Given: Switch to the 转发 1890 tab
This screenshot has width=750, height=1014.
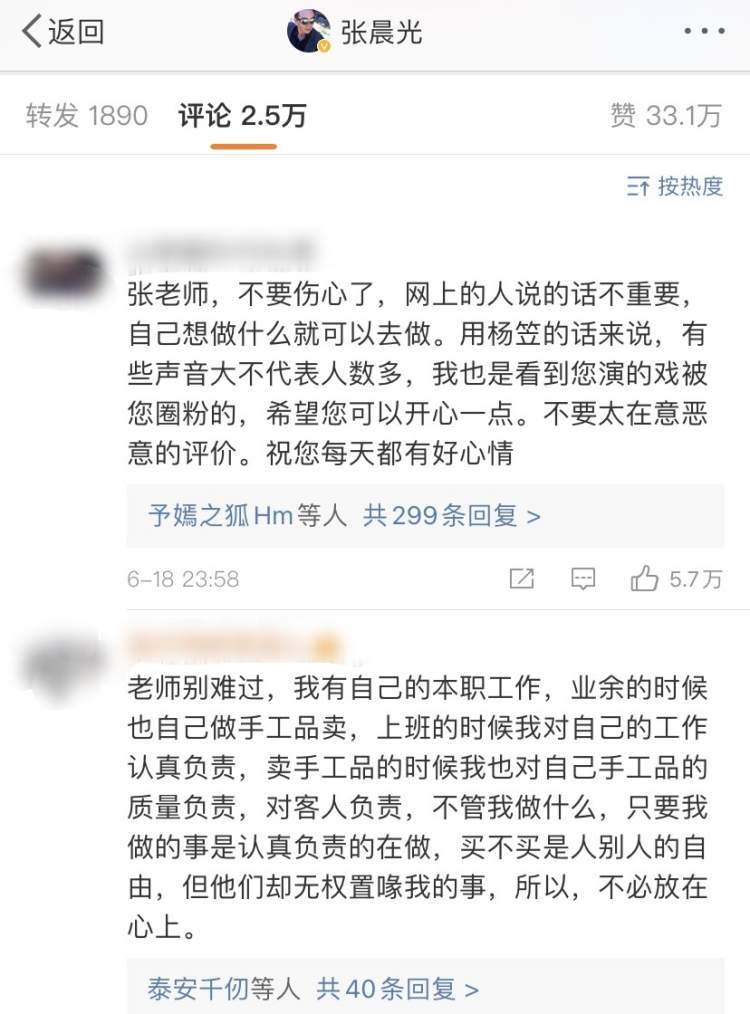Looking at the screenshot, I should point(87,116).
